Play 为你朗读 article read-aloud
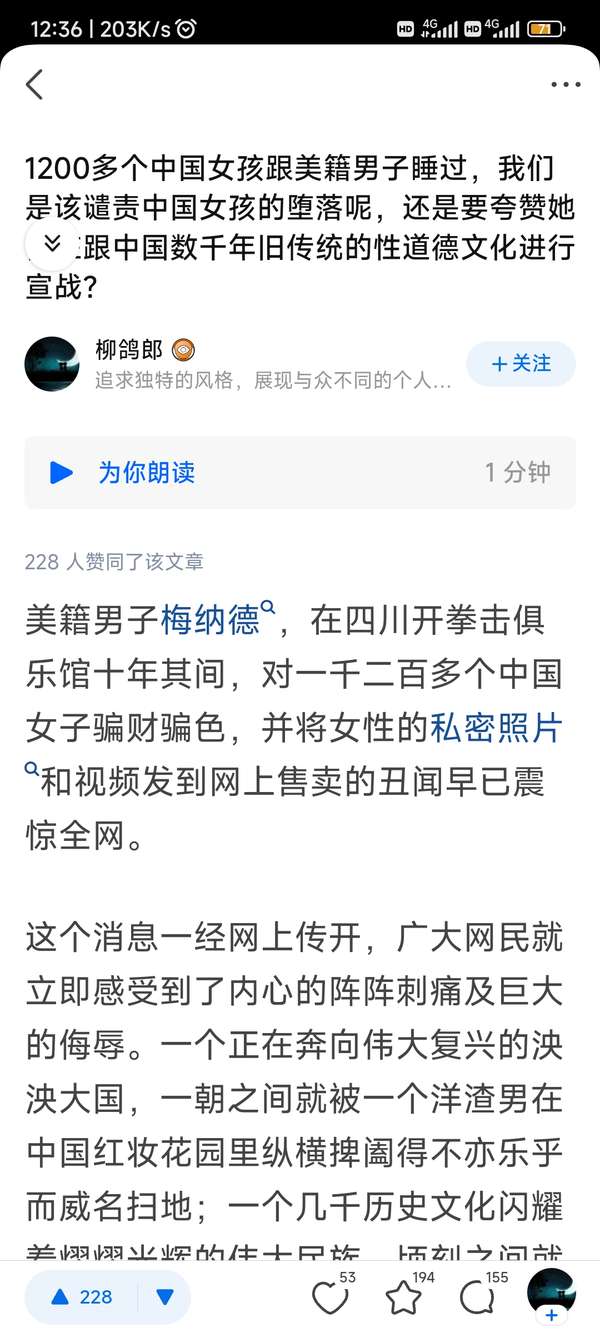600x1333 pixels. pyautogui.click(x=300, y=472)
